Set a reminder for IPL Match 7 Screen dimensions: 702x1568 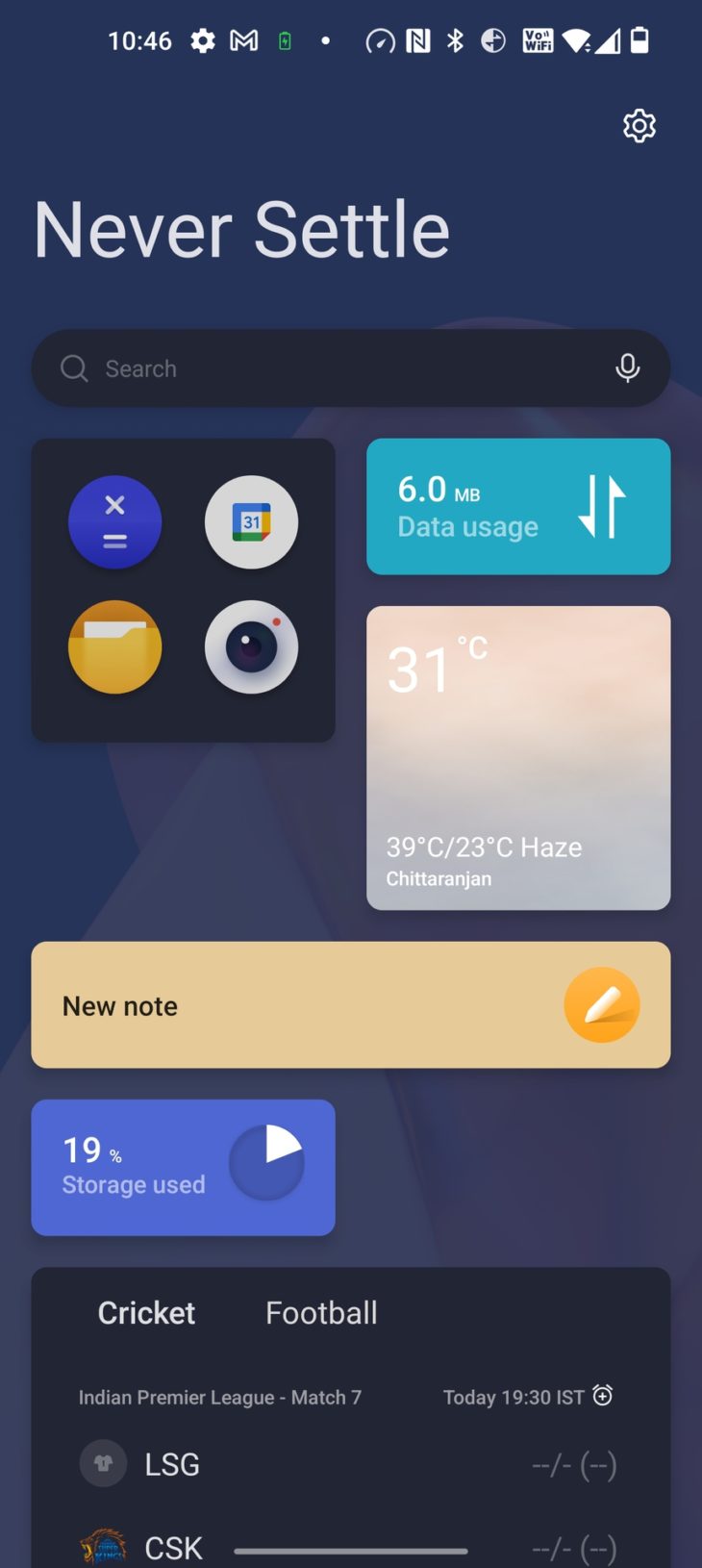coord(603,1396)
